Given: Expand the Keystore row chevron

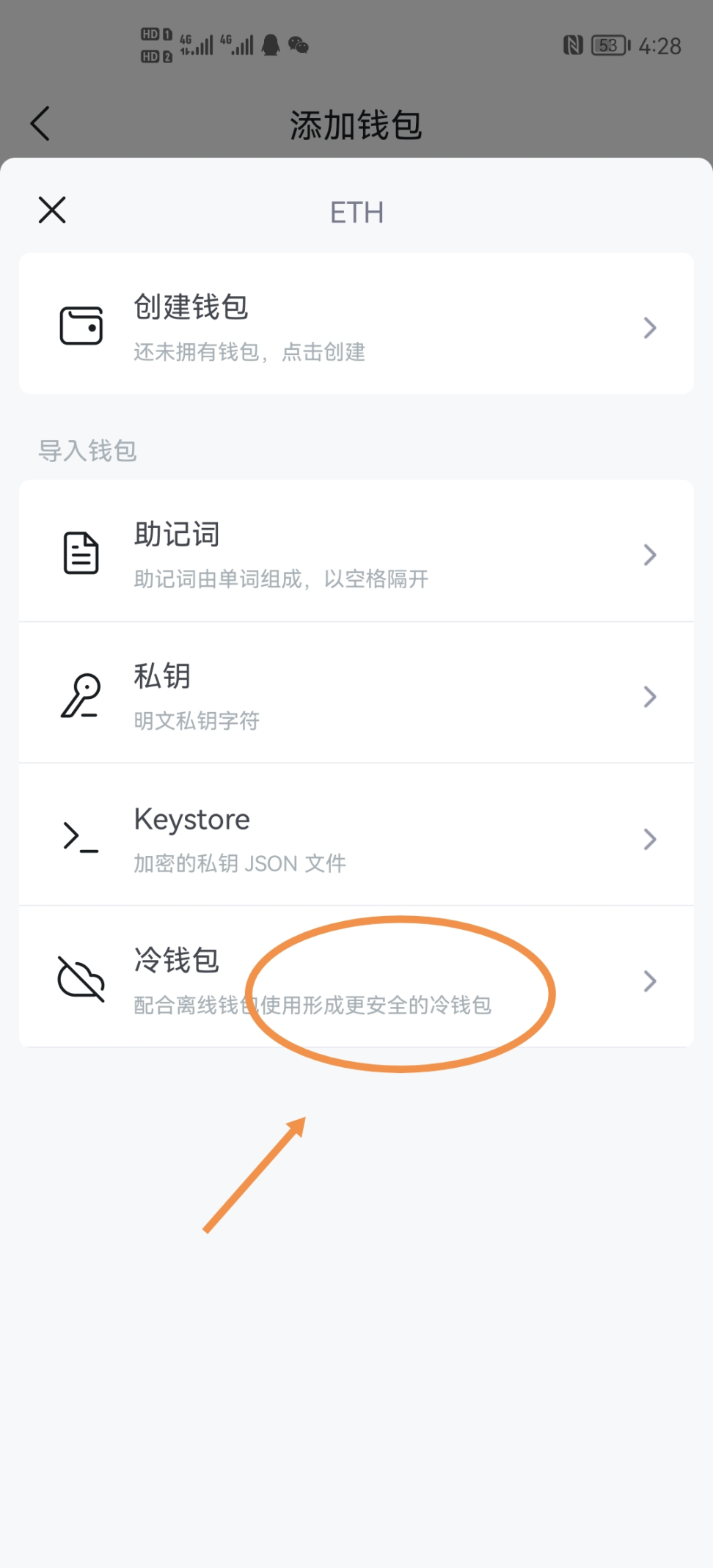Looking at the screenshot, I should point(649,839).
